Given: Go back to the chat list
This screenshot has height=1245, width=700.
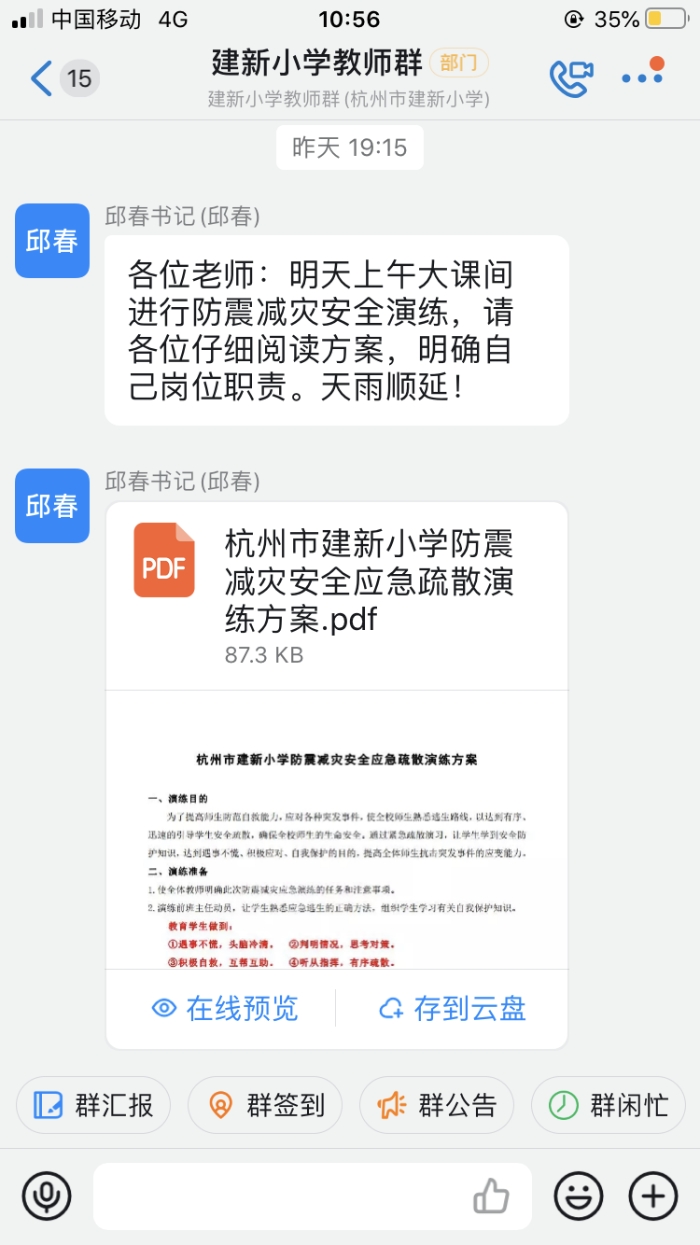Looking at the screenshot, I should point(41,78).
